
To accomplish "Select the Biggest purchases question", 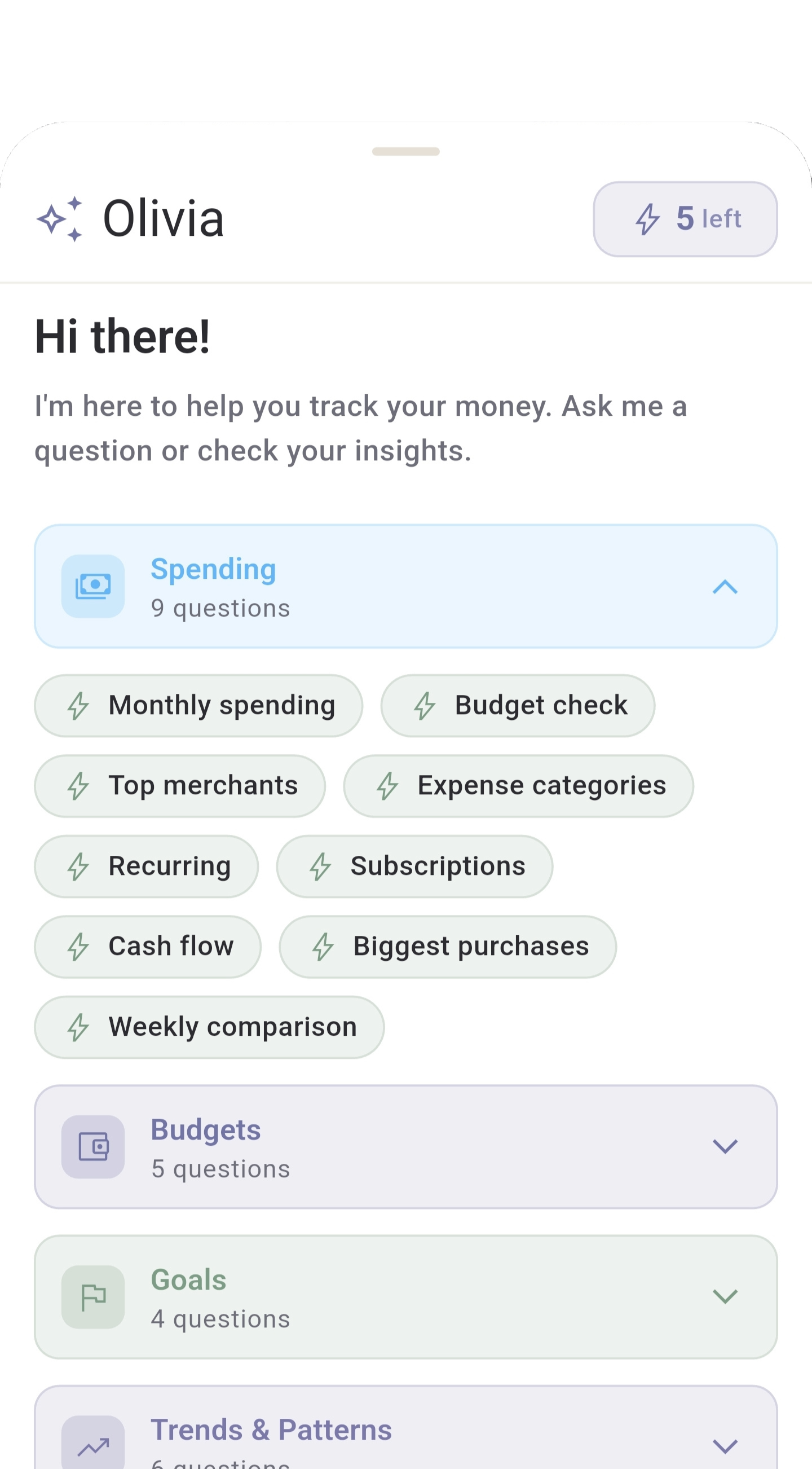I will (448, 946).
